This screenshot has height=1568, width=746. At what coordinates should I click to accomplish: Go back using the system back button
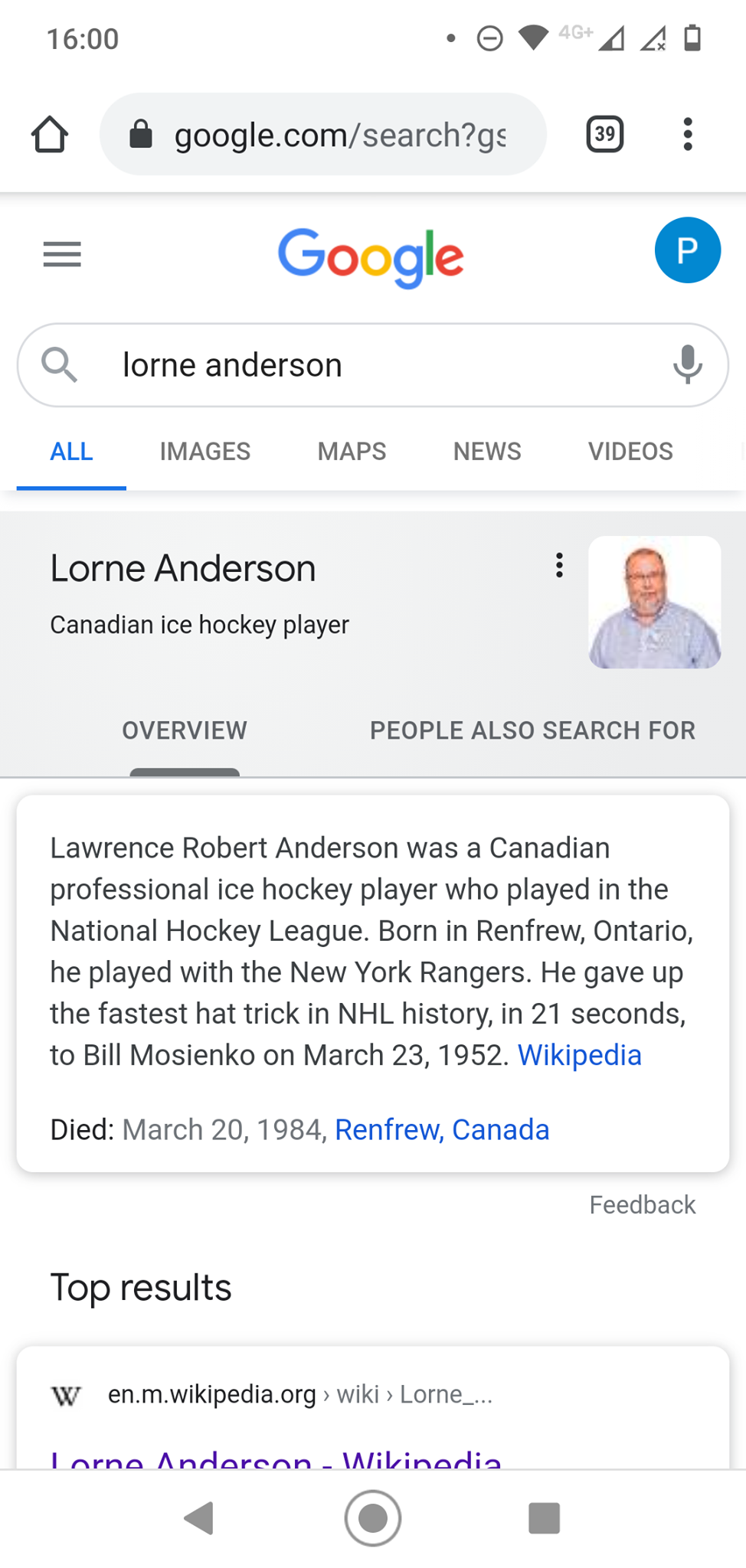[199, 1517]
